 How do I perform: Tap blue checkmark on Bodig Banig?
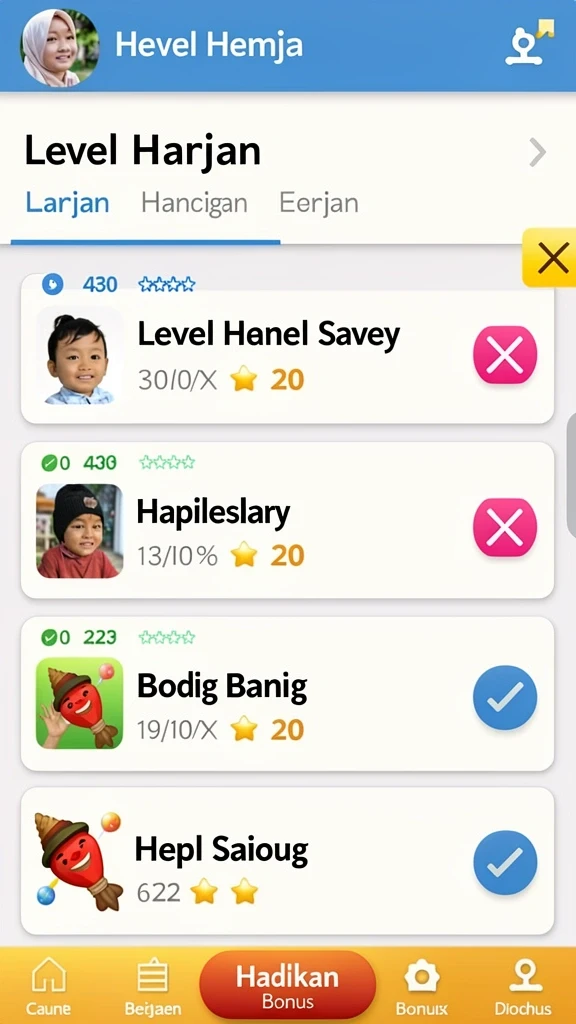pyautogui.click(x=505, y=697)
